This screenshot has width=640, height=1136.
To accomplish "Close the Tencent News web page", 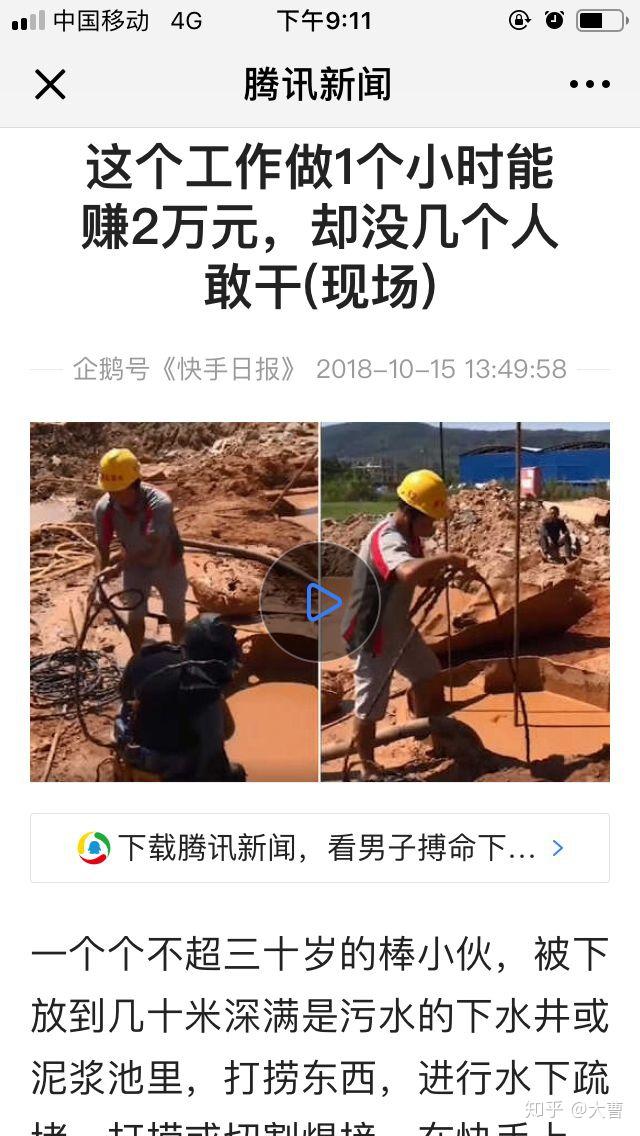I will click(x=50, y=85).
